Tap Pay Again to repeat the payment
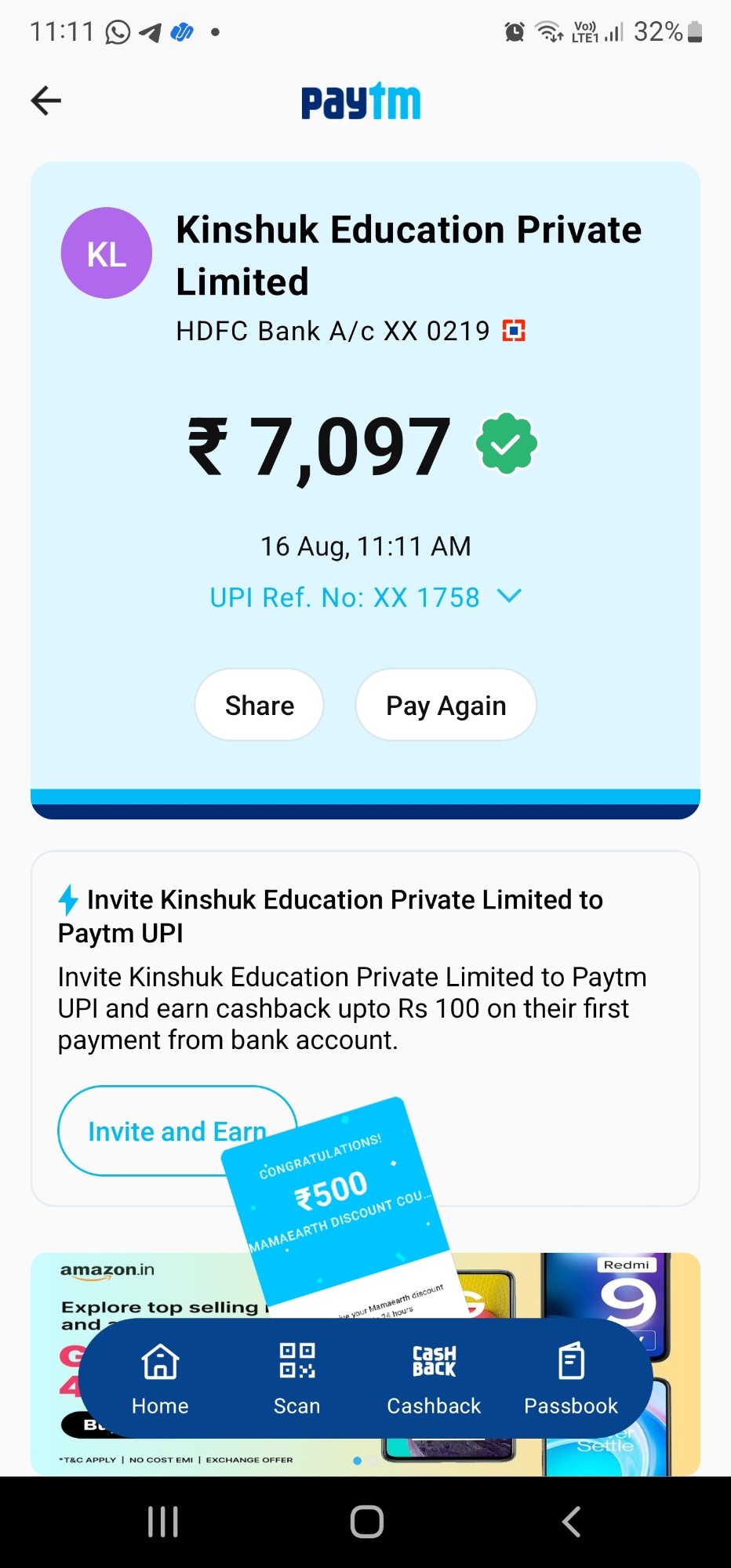 (x=446, y=705)
